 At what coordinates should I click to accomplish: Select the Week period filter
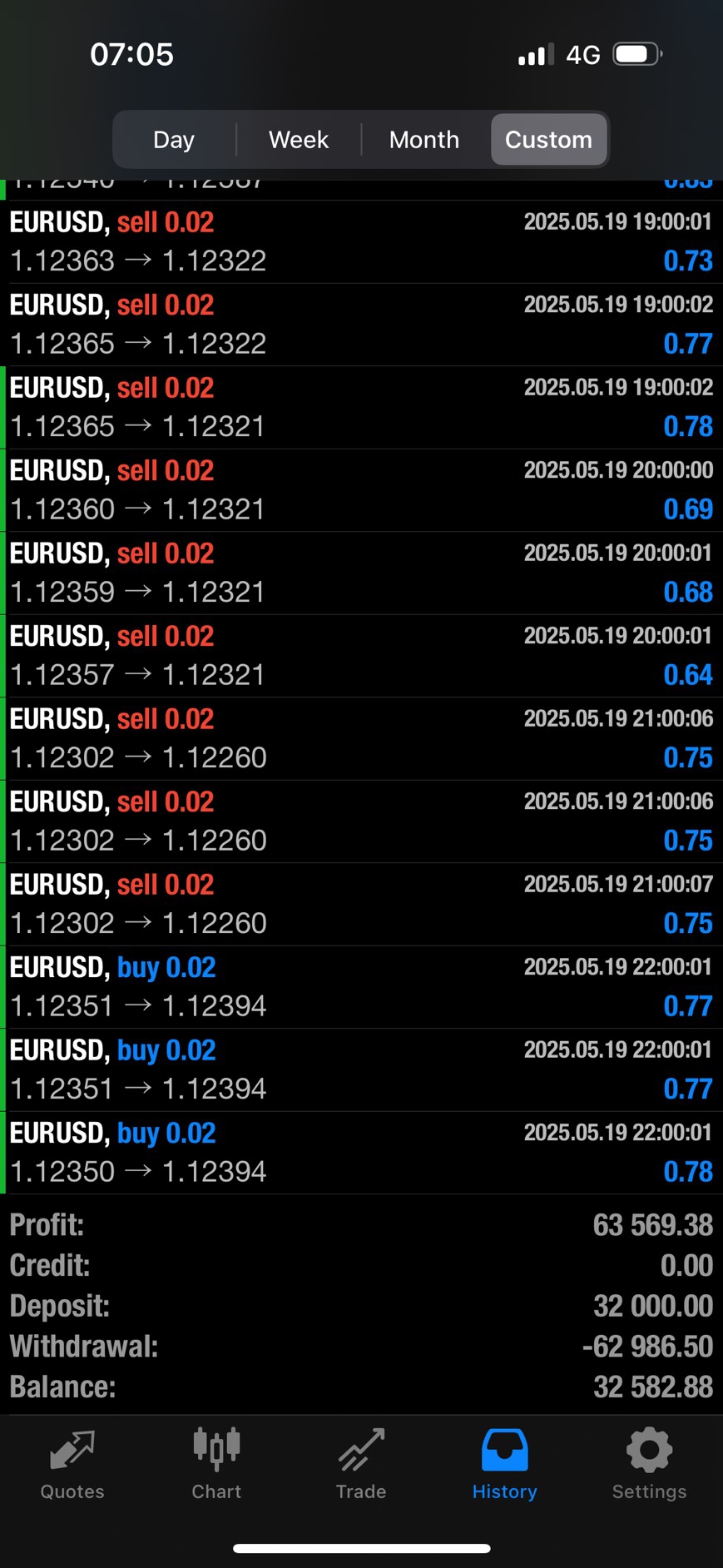(x=299, y=139)
